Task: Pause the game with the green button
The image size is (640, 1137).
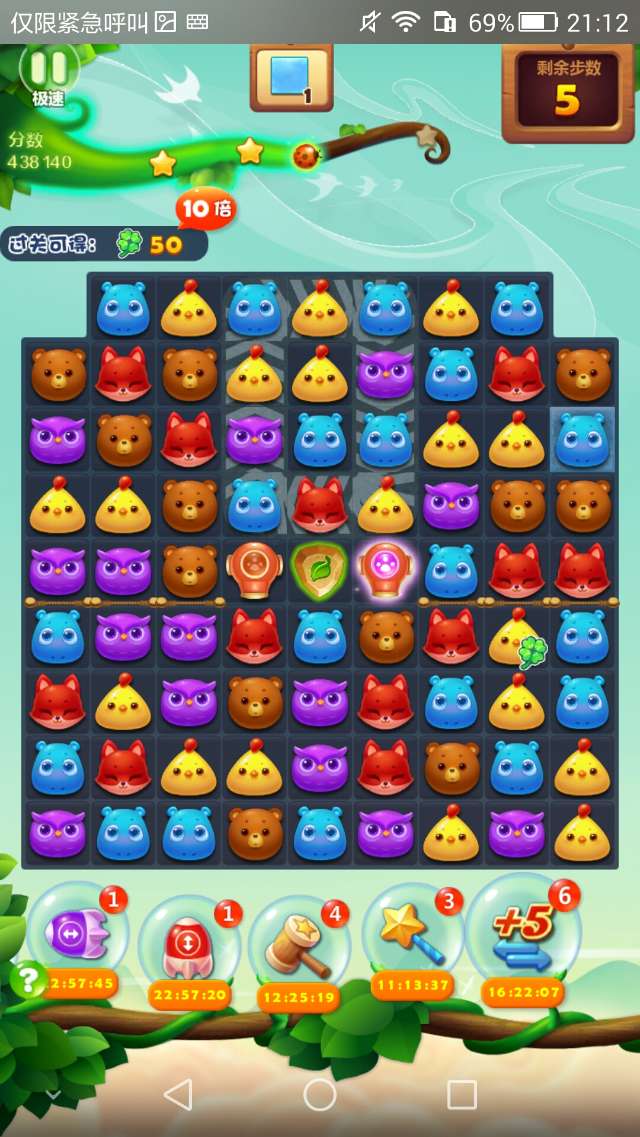Action: click(47, 68)
